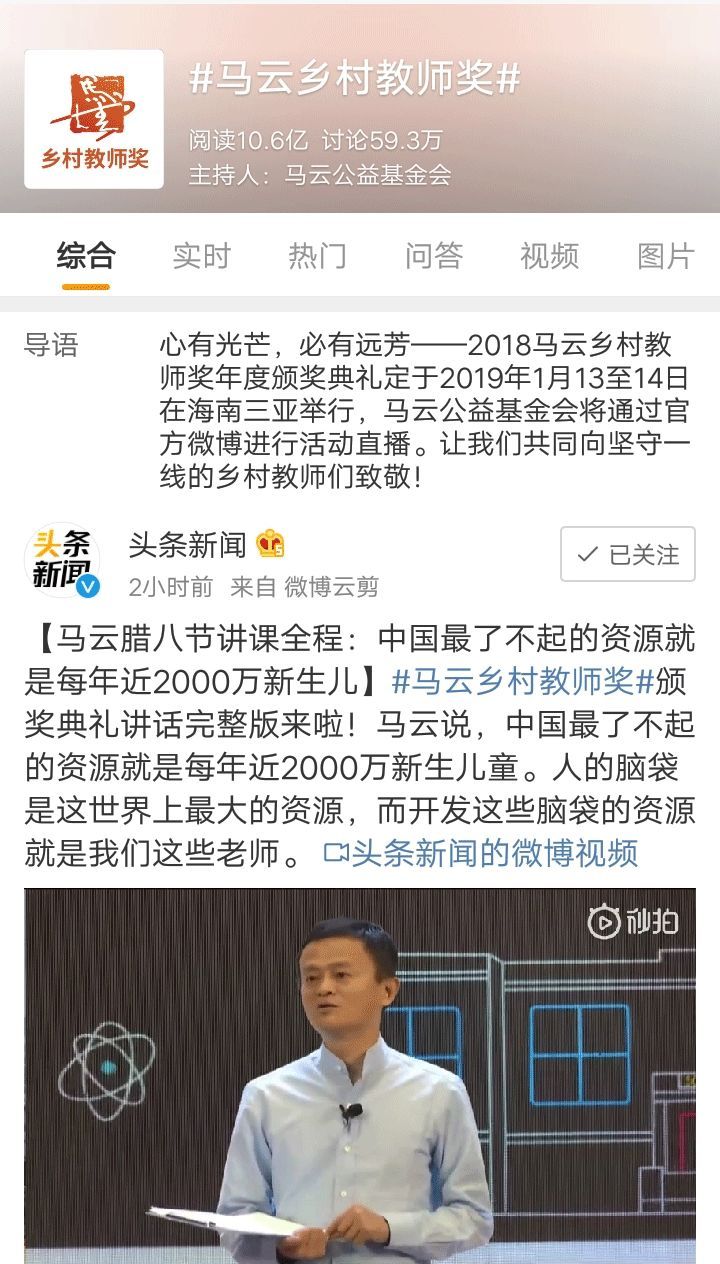The height and width of the screenshot is (1264, 720).
Task: Tap the 乡村教师奖 topic avatar
Action: (x=94, y=119)
